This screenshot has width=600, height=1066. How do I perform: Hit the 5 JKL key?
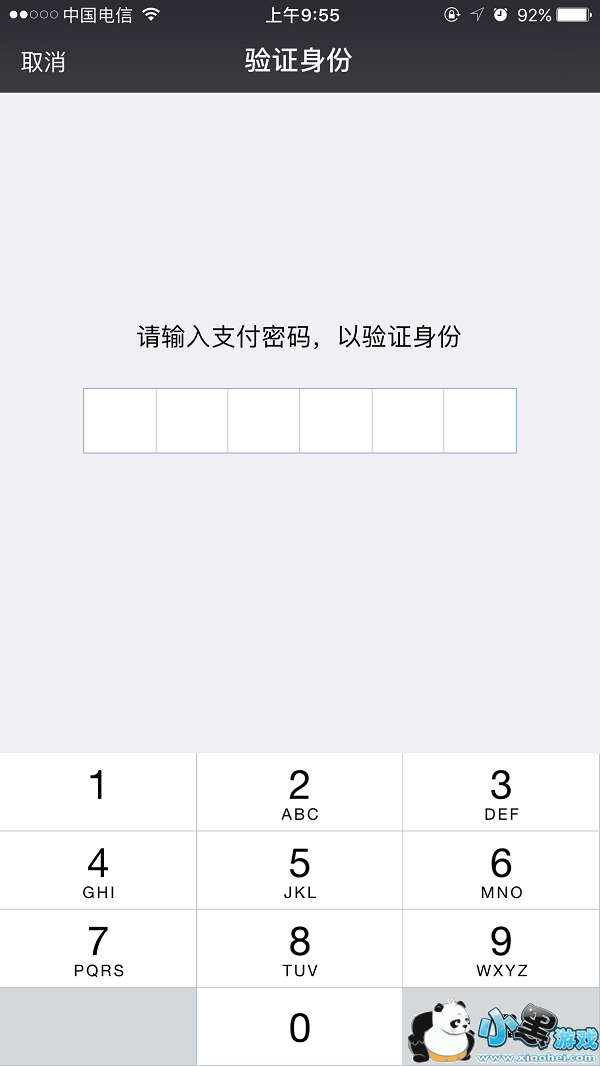(299, 870)
